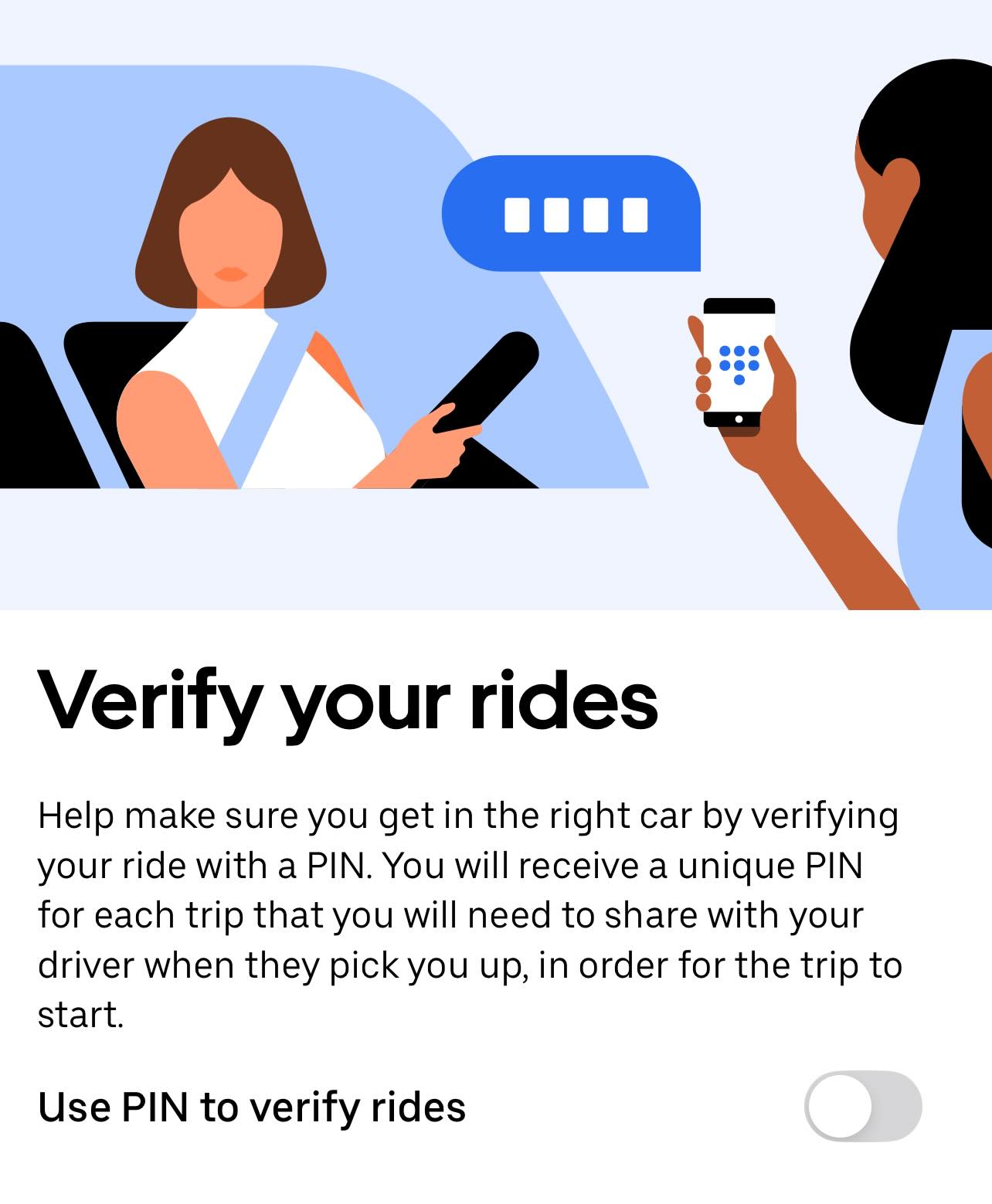992x1204 pixels.
Task: Click the phone's black top bezel
Action: coord(738,307)
